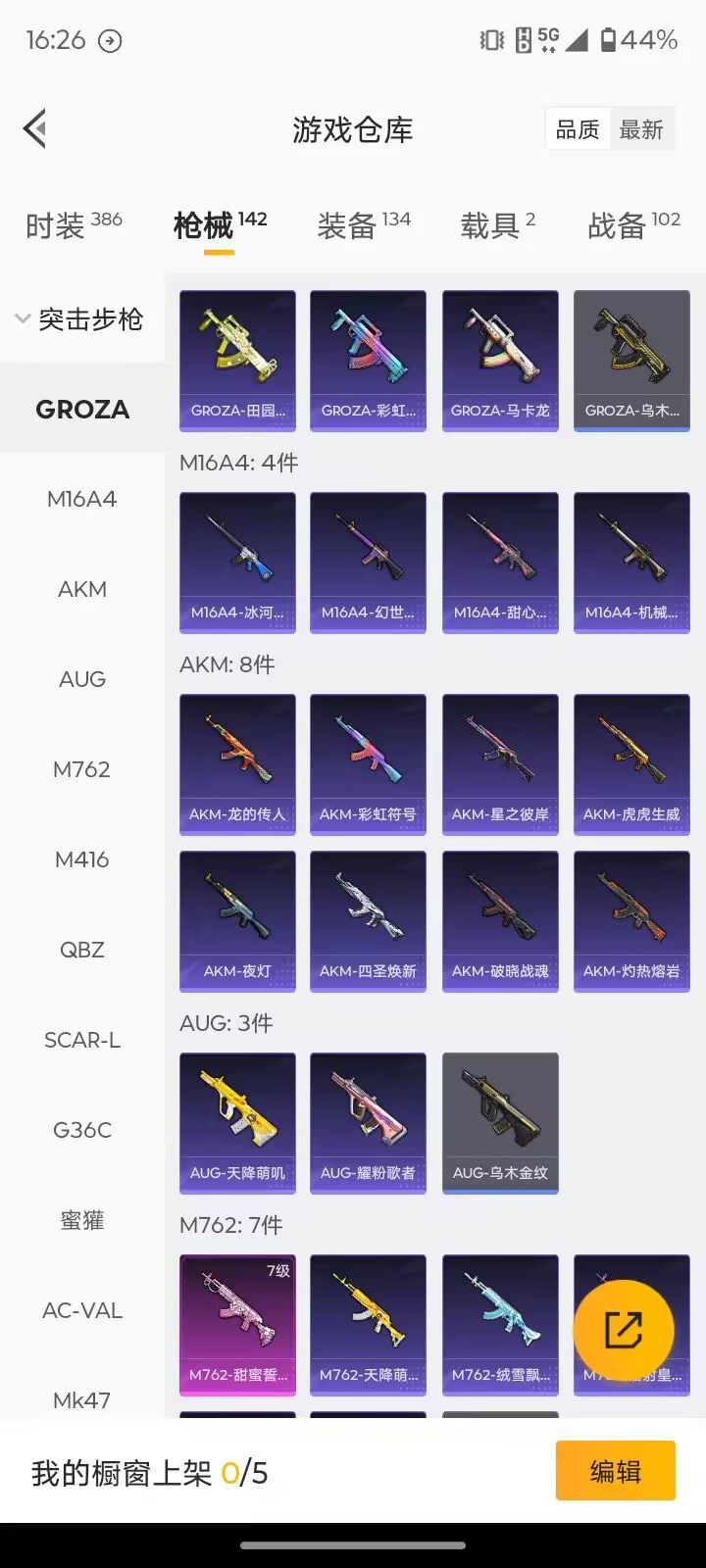Jump to the AKM weapon section
Screen dimensions: 706x1568
(x=81, y=589)
